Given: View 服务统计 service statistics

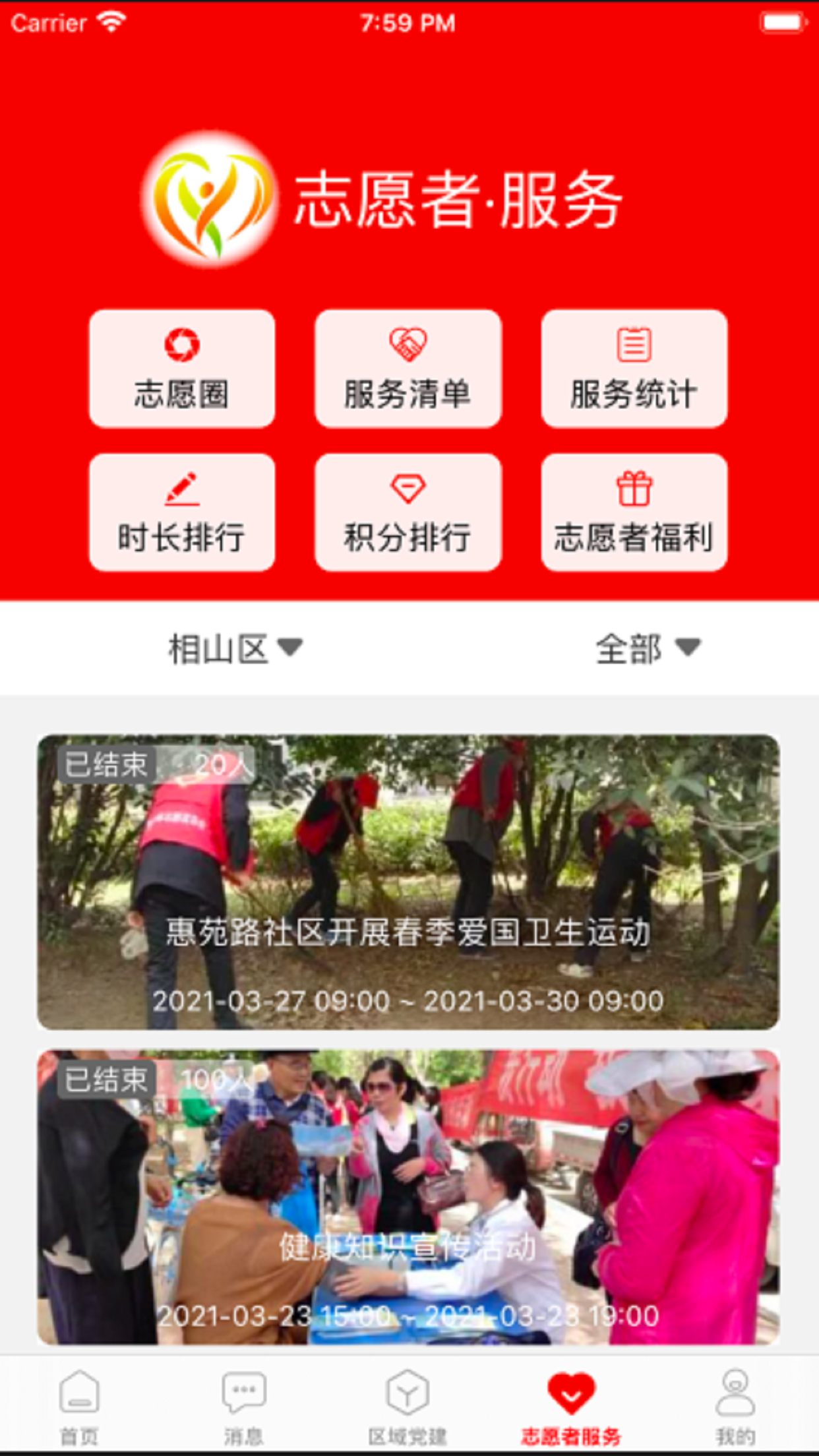Looking at the screenshot, I should pos(634,369).
